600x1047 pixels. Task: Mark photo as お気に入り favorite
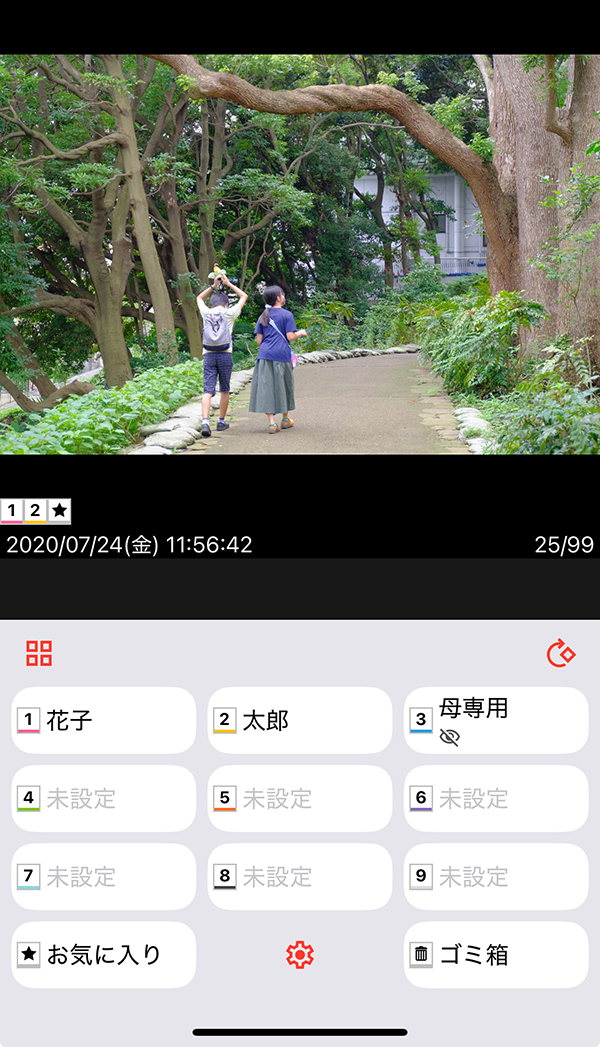[x=104, y=955]
